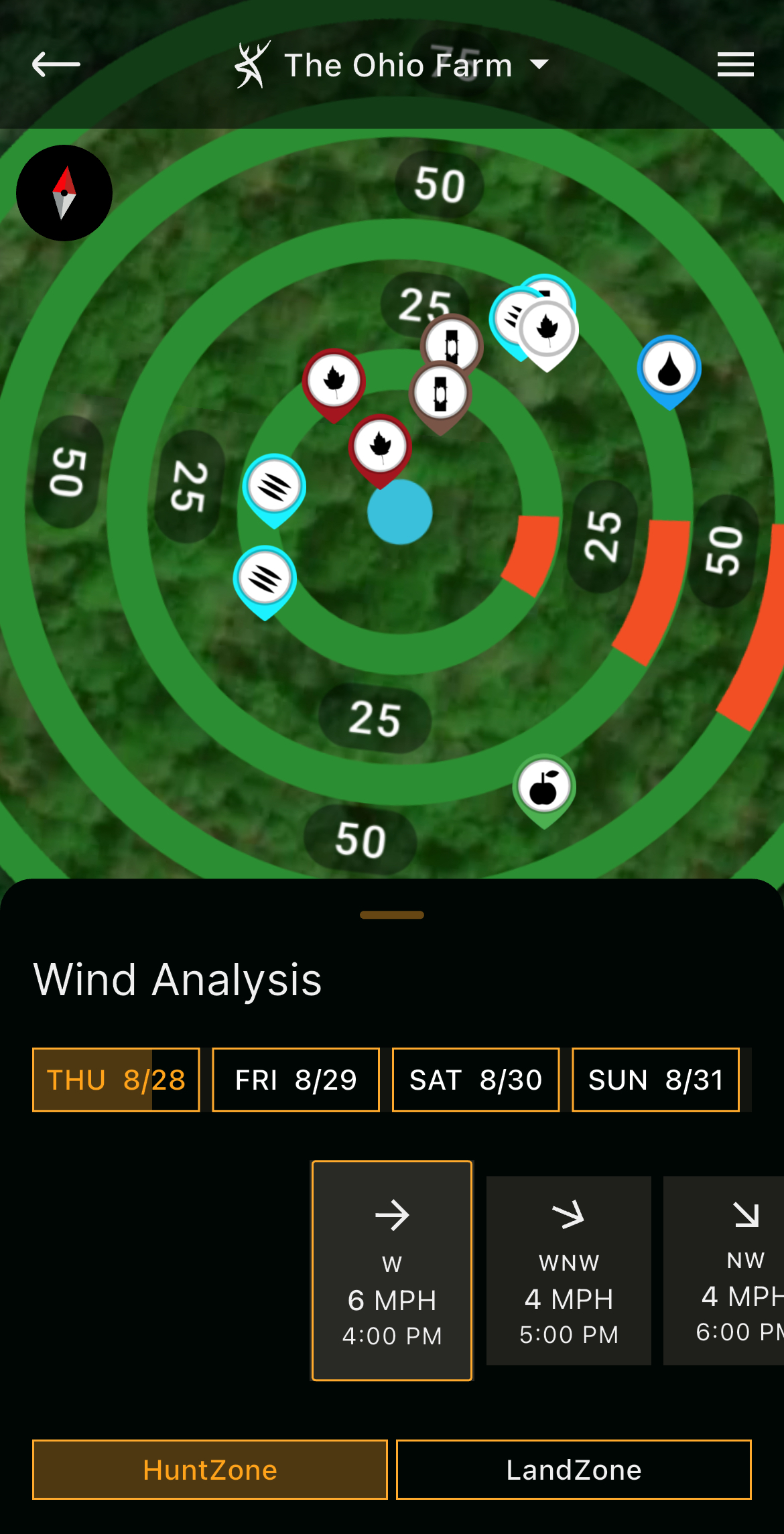Tap the green apple marker
The height and width of the screenshot is (1534, 784).
coord(544,790)
